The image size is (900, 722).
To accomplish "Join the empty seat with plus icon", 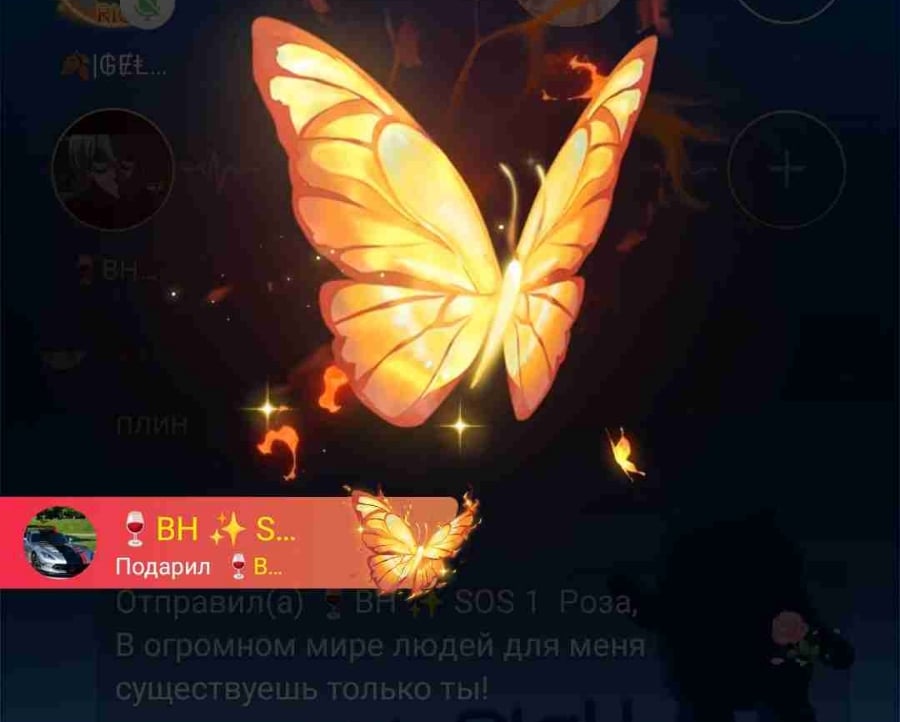I will (x=786, y=169).
